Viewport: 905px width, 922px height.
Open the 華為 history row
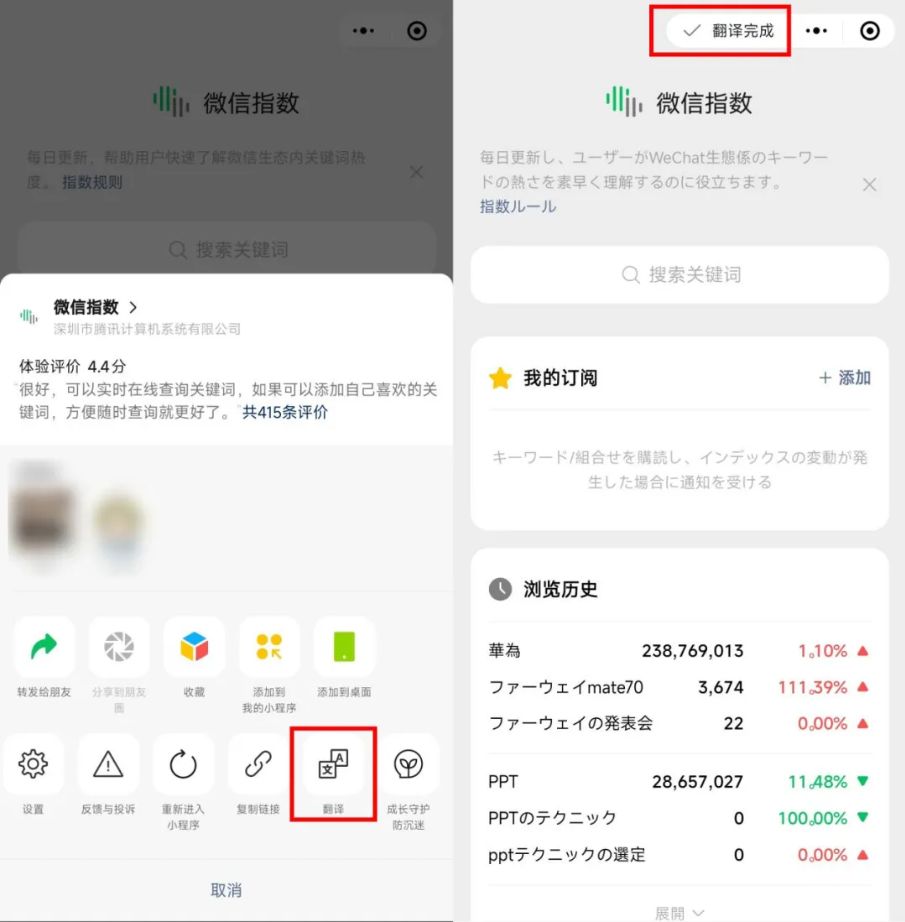pyautogui.click(x=680, y=651)
